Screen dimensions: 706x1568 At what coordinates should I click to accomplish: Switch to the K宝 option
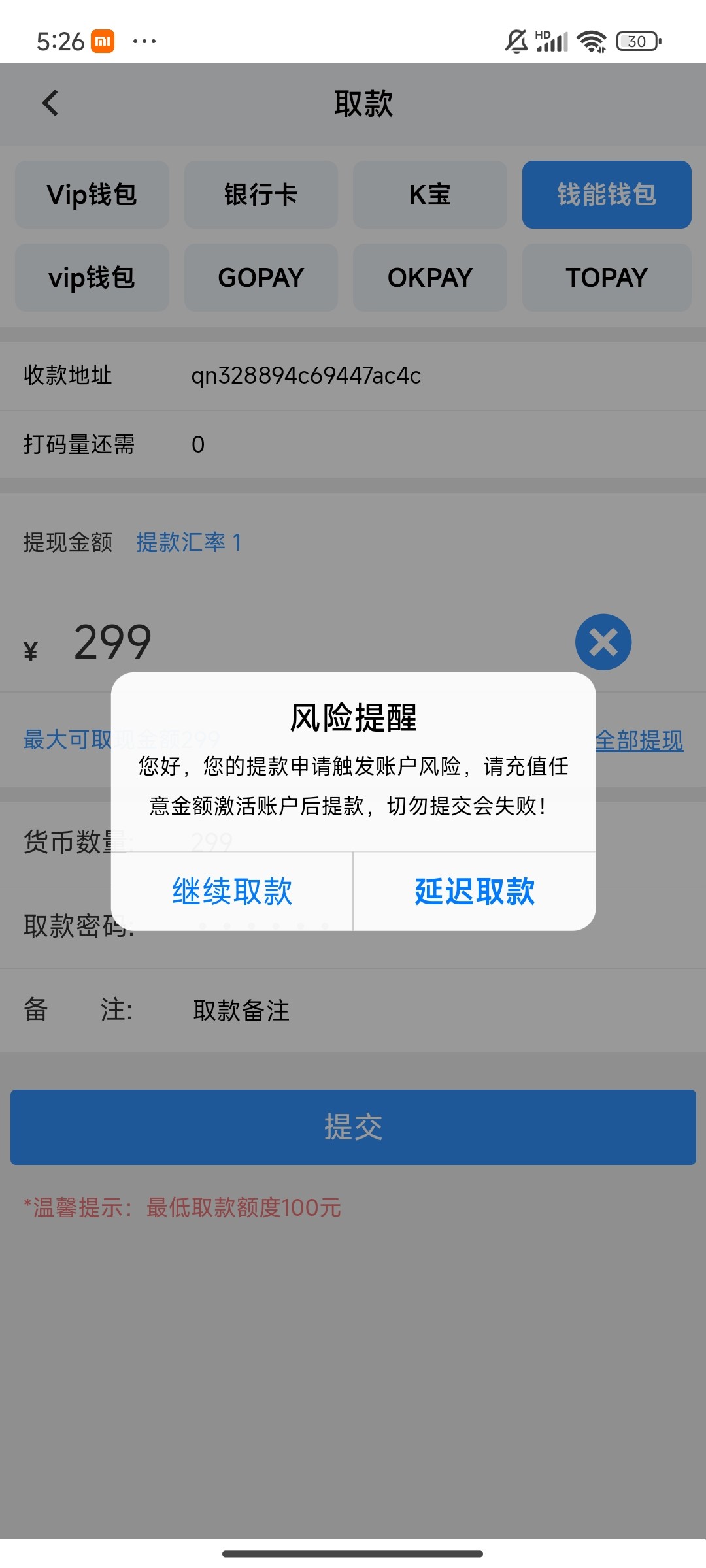tap(429, 195)
